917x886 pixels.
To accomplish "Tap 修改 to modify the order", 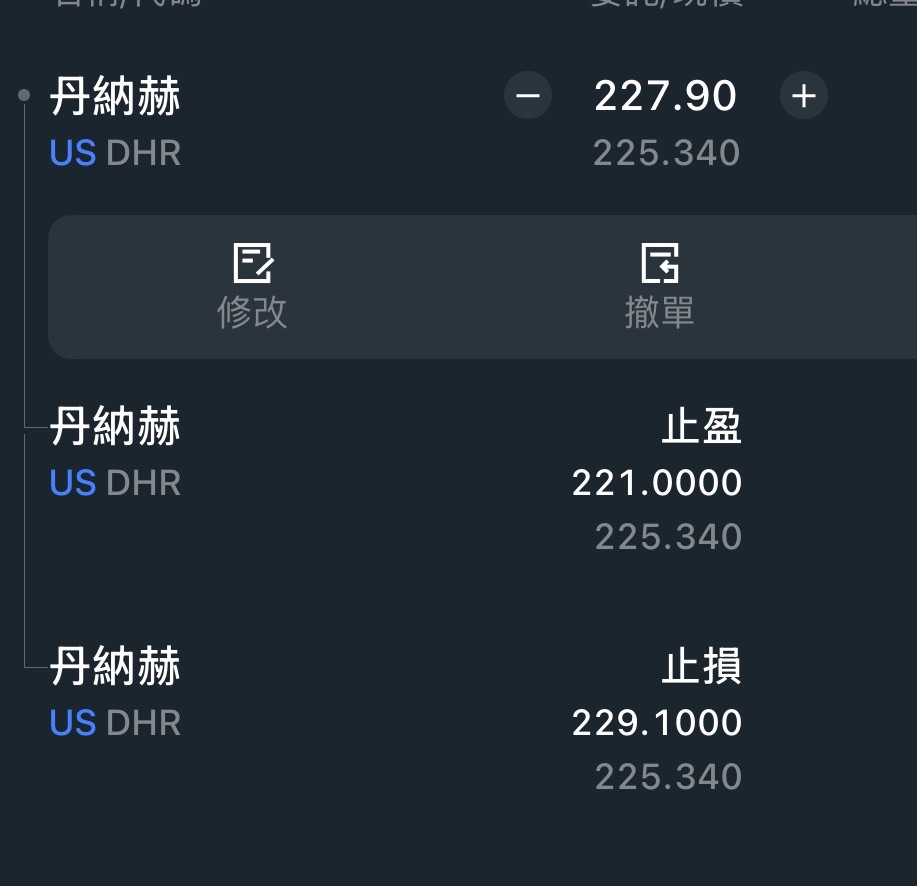I will coord(252,287).
